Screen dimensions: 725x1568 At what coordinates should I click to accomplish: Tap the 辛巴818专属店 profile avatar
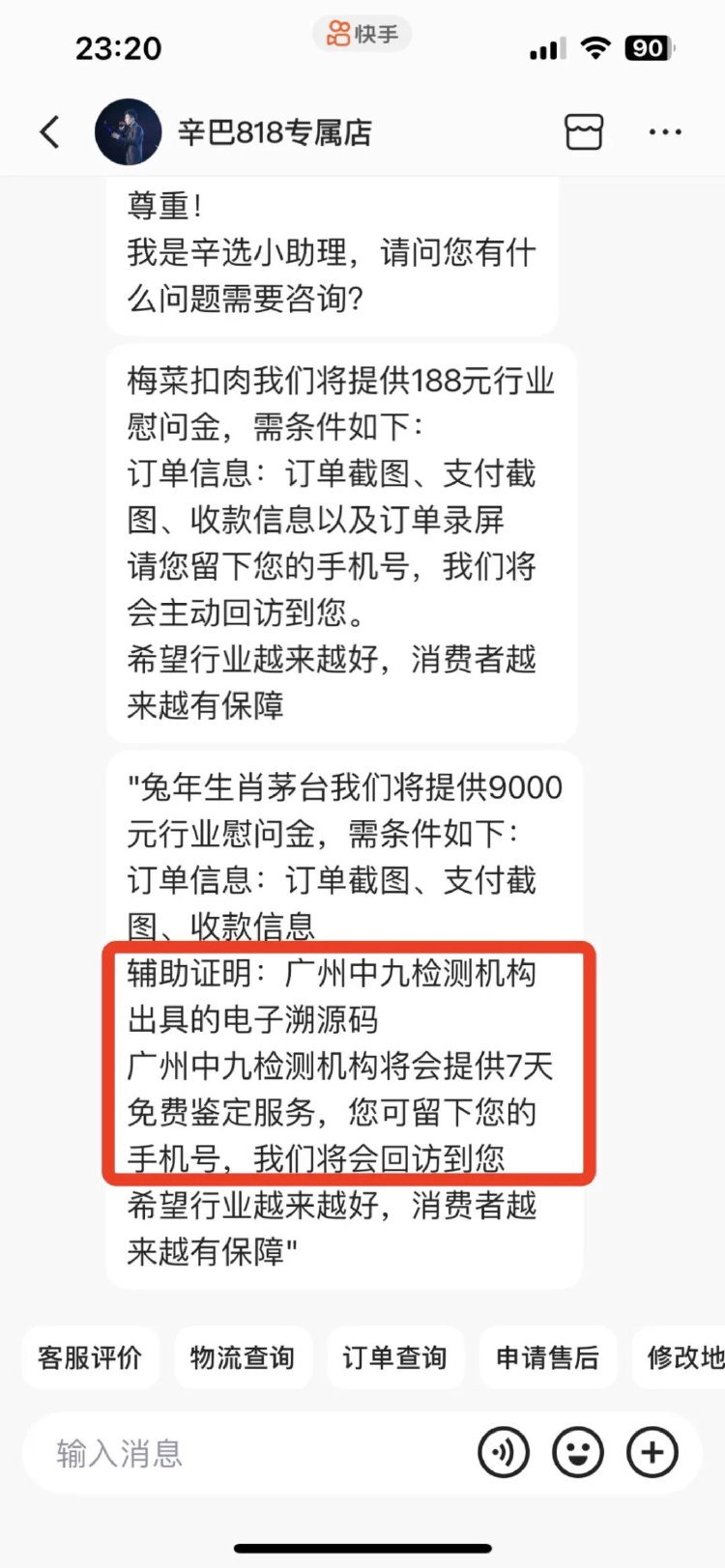(x=129, y=132)
